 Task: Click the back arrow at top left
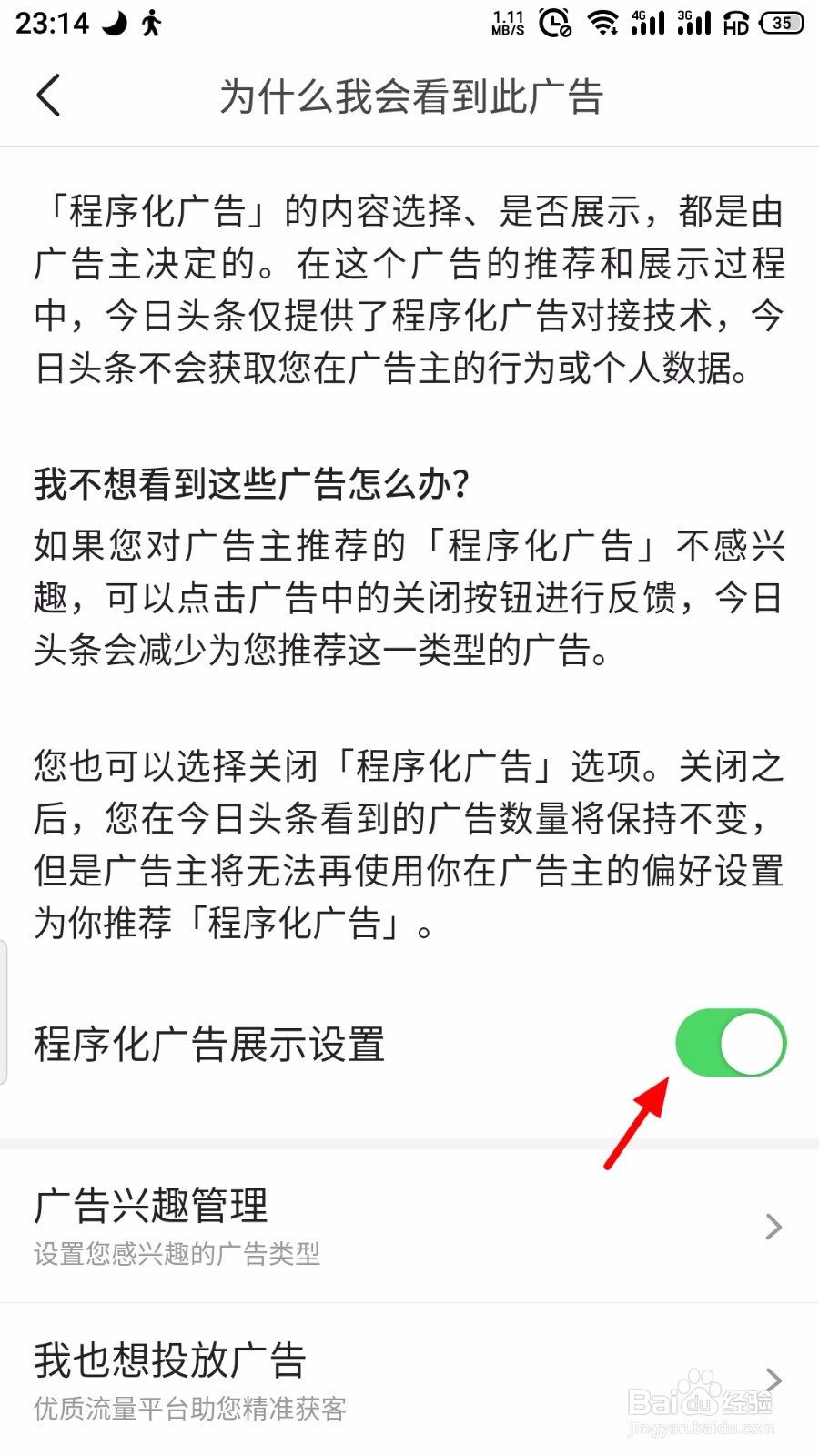tap(49, 95)
